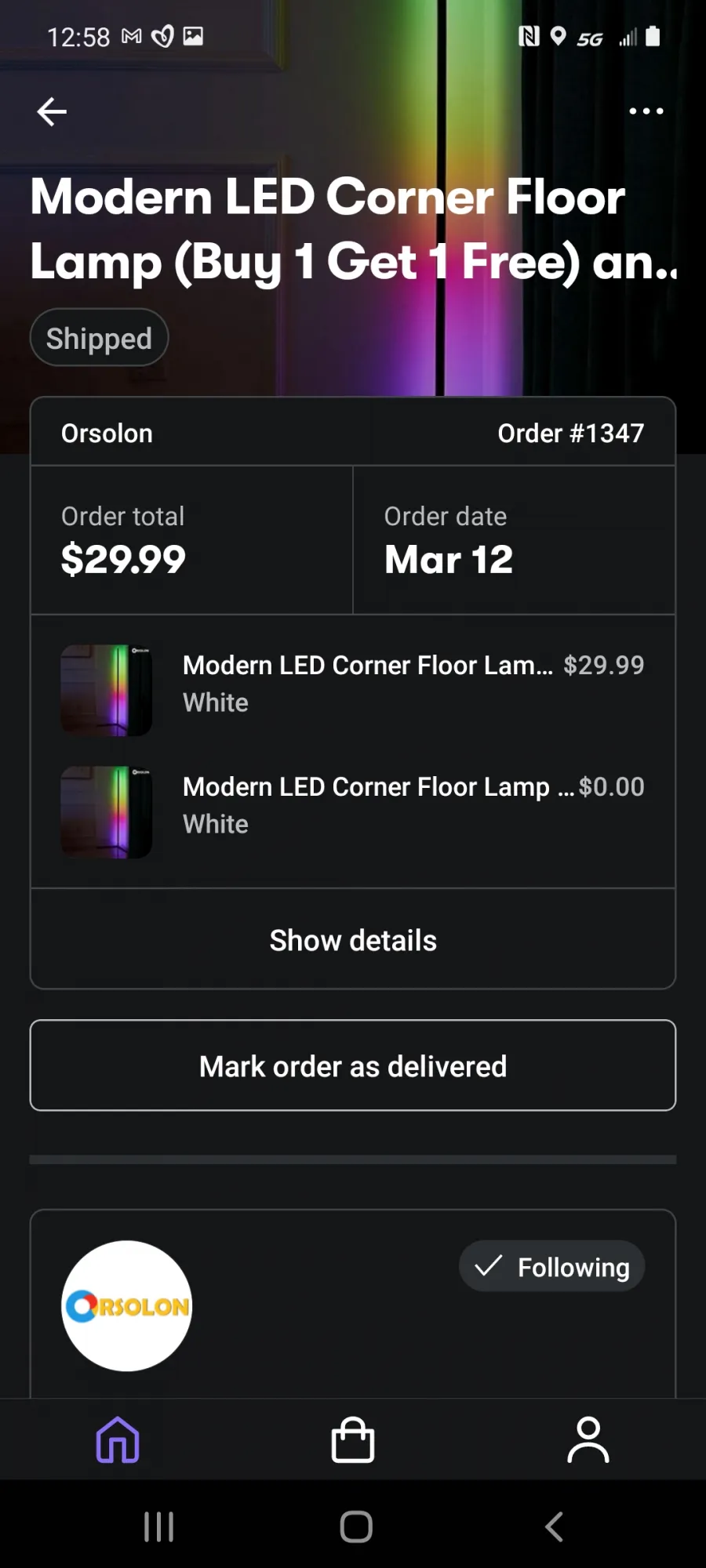
Task: Go back using the top arrow
Action: [x=52, y=111]
